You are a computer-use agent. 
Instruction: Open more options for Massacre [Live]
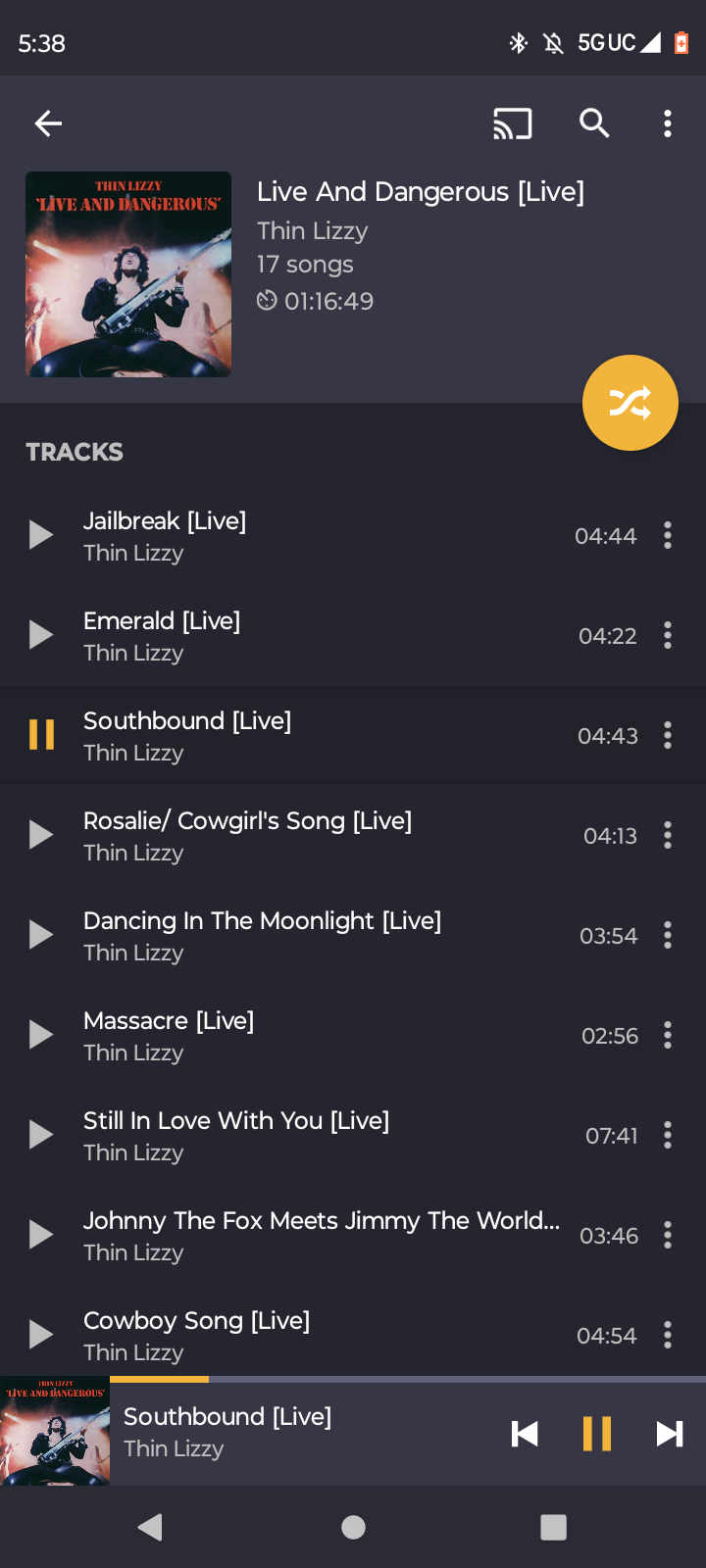[668, 1035]
